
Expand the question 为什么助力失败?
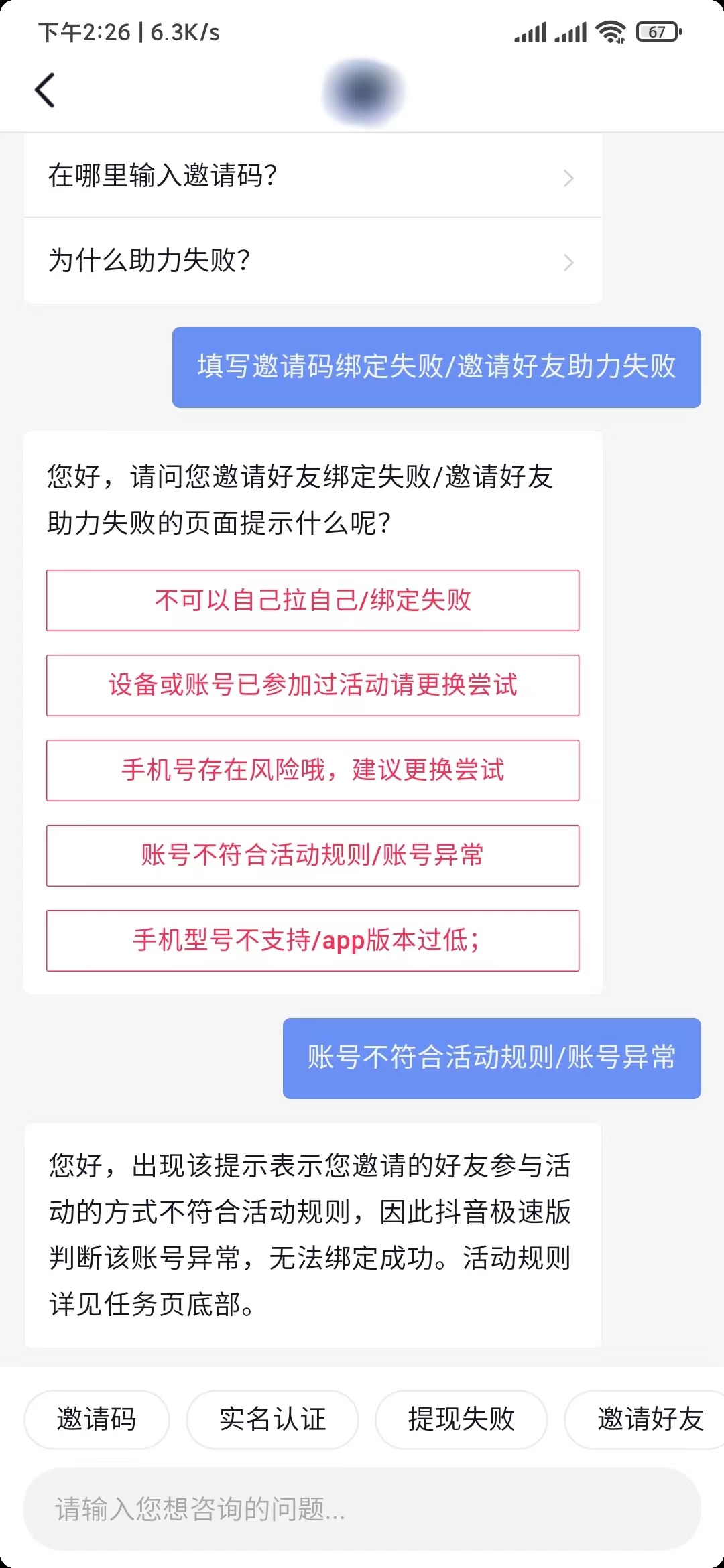click(x=313, y=261)
